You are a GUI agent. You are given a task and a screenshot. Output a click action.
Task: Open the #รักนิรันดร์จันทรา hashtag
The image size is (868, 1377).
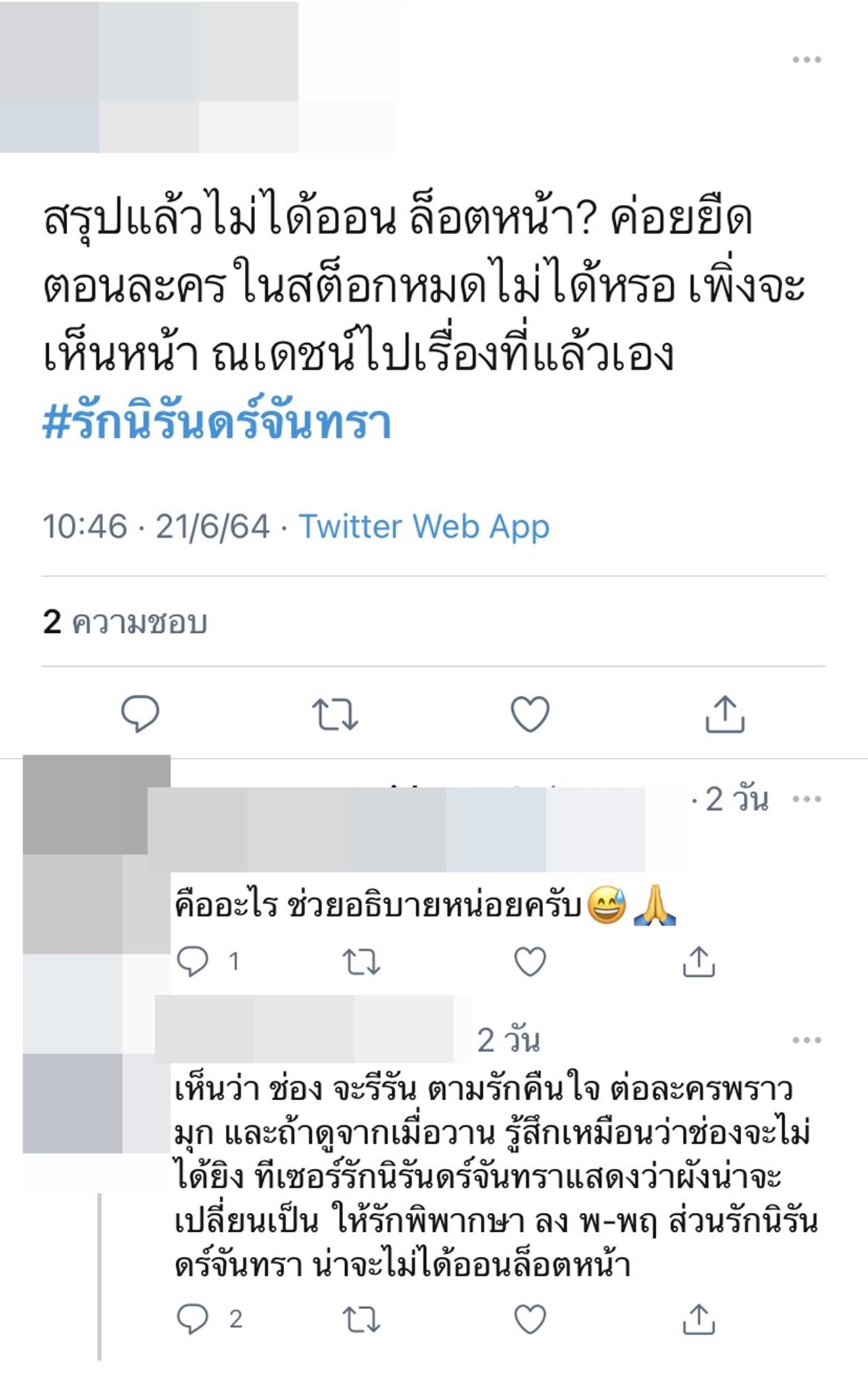click(x=217, y=422)
